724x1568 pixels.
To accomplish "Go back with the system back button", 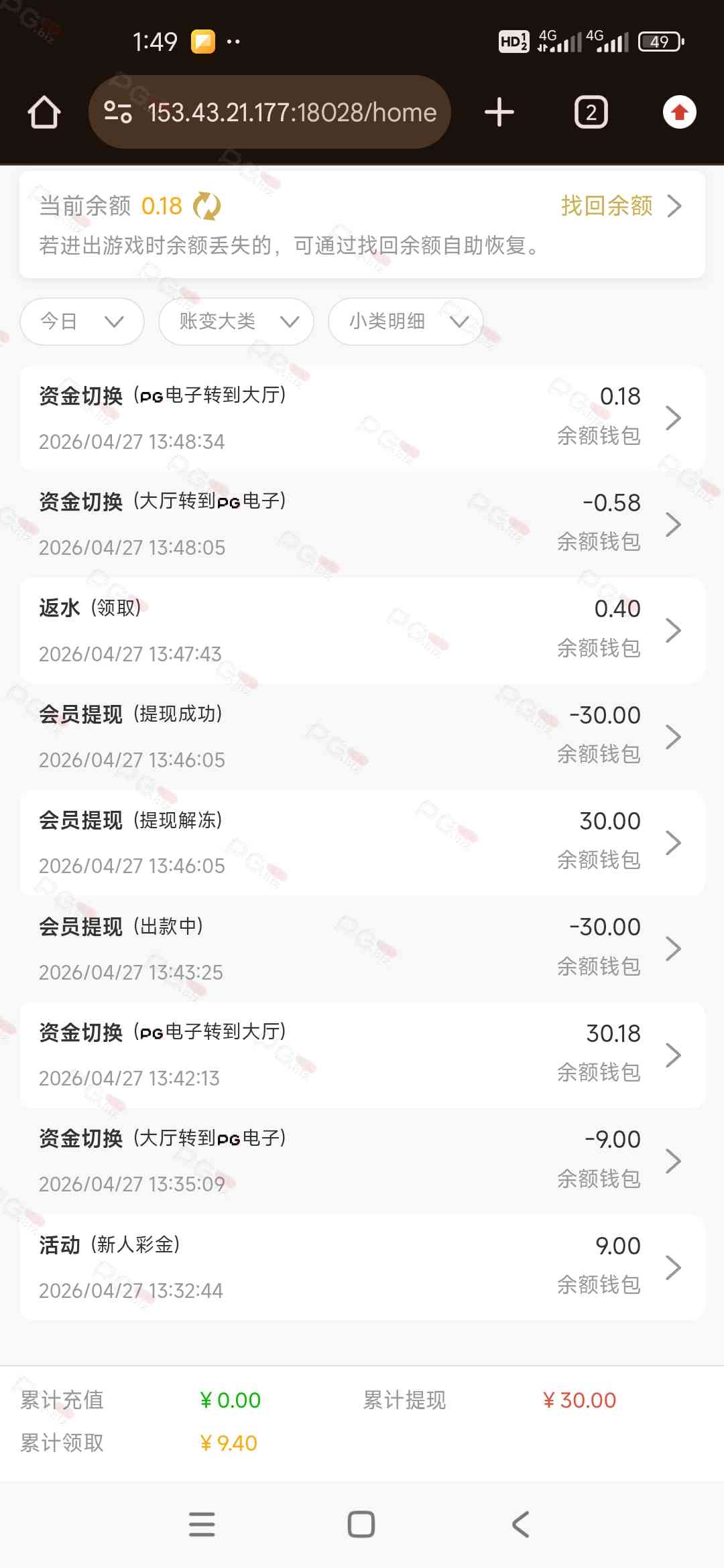I will pyautogui.click(x=521, y=1524).
